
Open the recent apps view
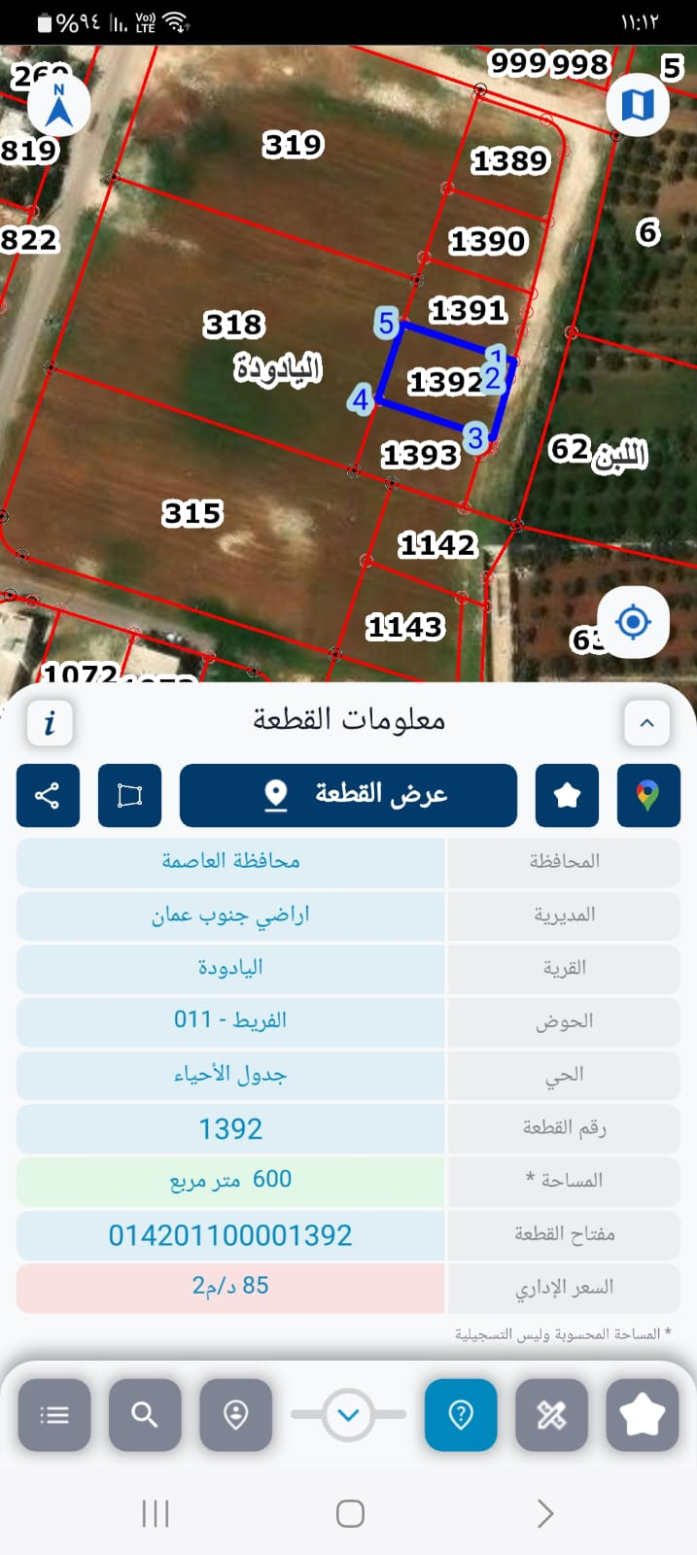pos(155,1513)
